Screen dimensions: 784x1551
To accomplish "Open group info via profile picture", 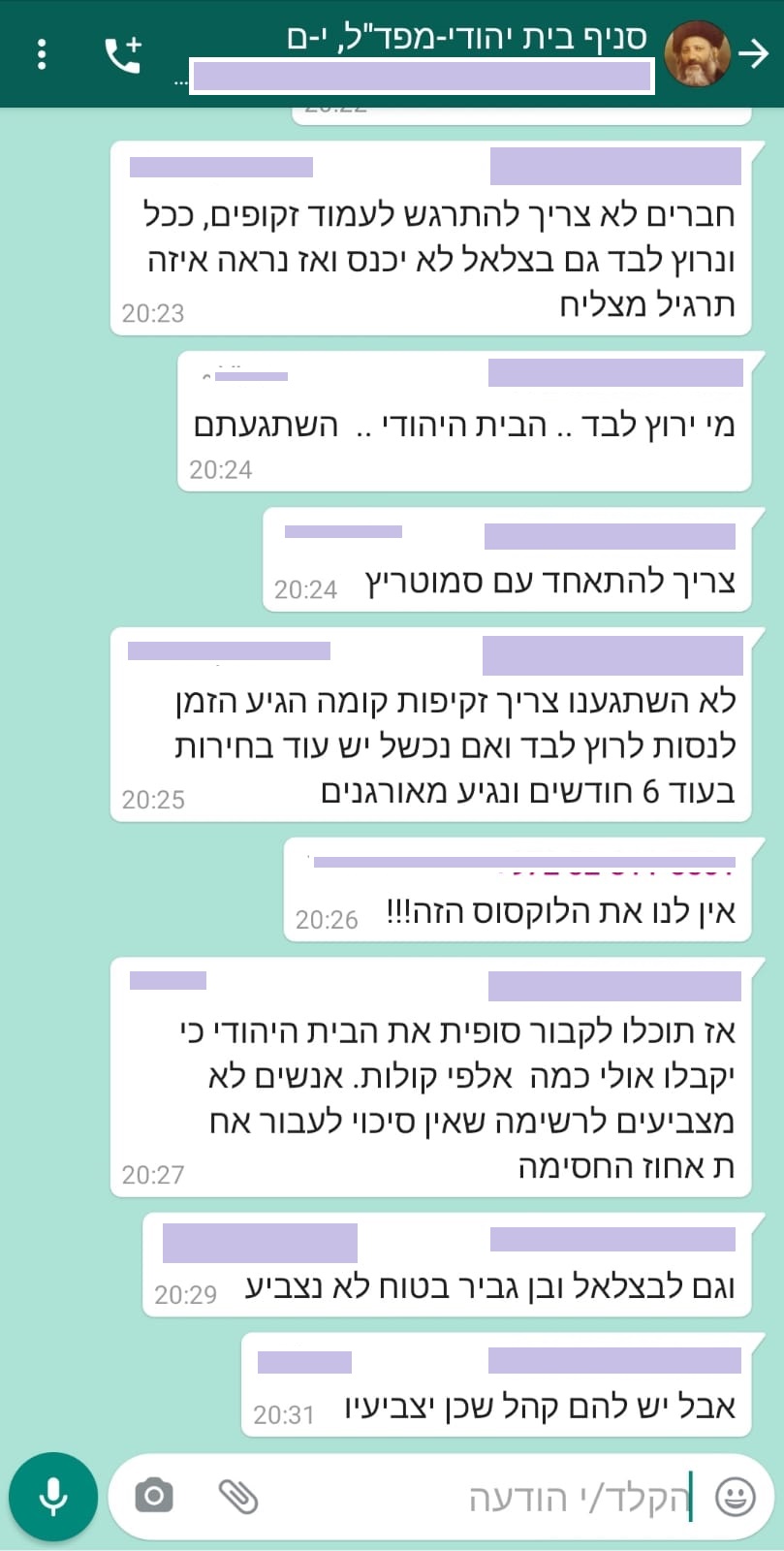I will (696, 54).
